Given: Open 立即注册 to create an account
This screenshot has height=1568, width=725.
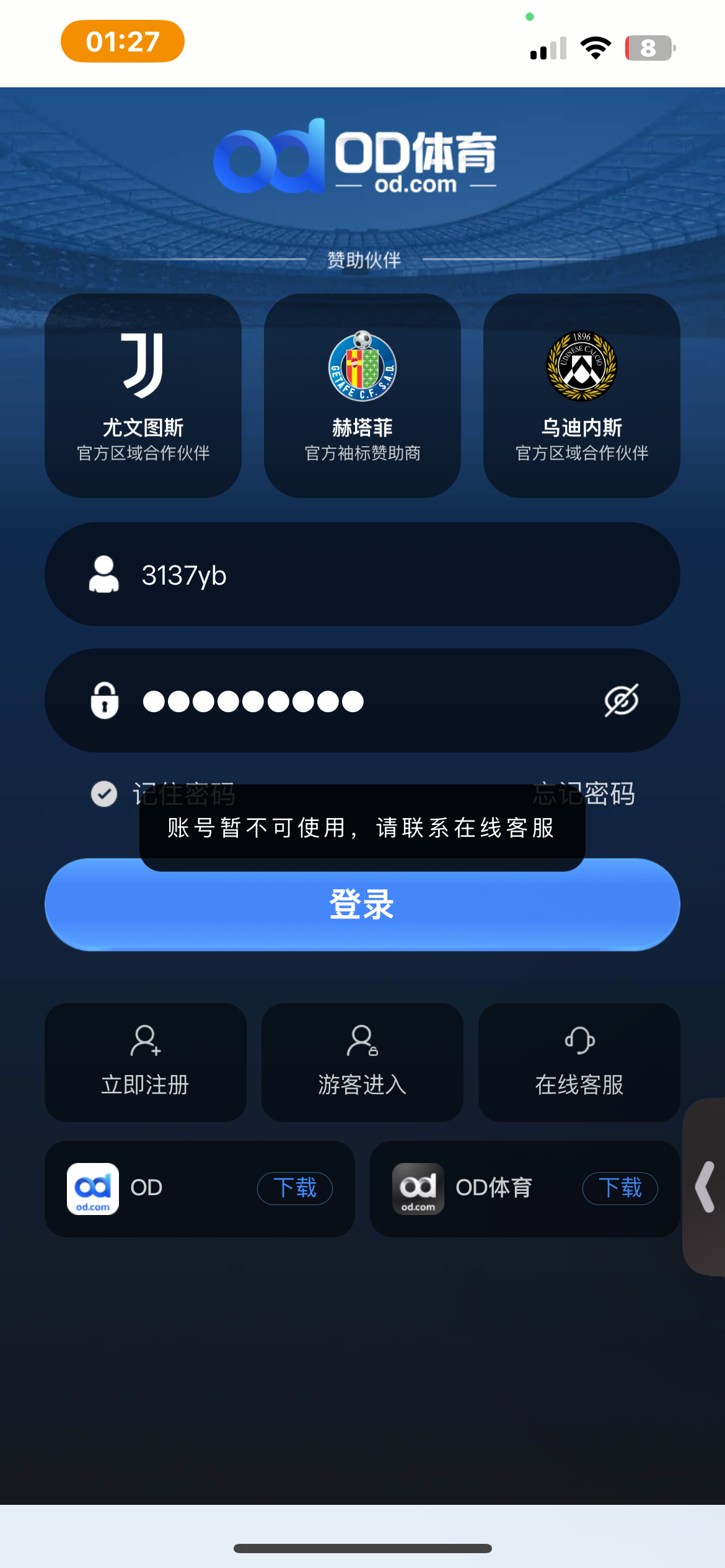Looking at the screenshot, I should (145, 1062).
